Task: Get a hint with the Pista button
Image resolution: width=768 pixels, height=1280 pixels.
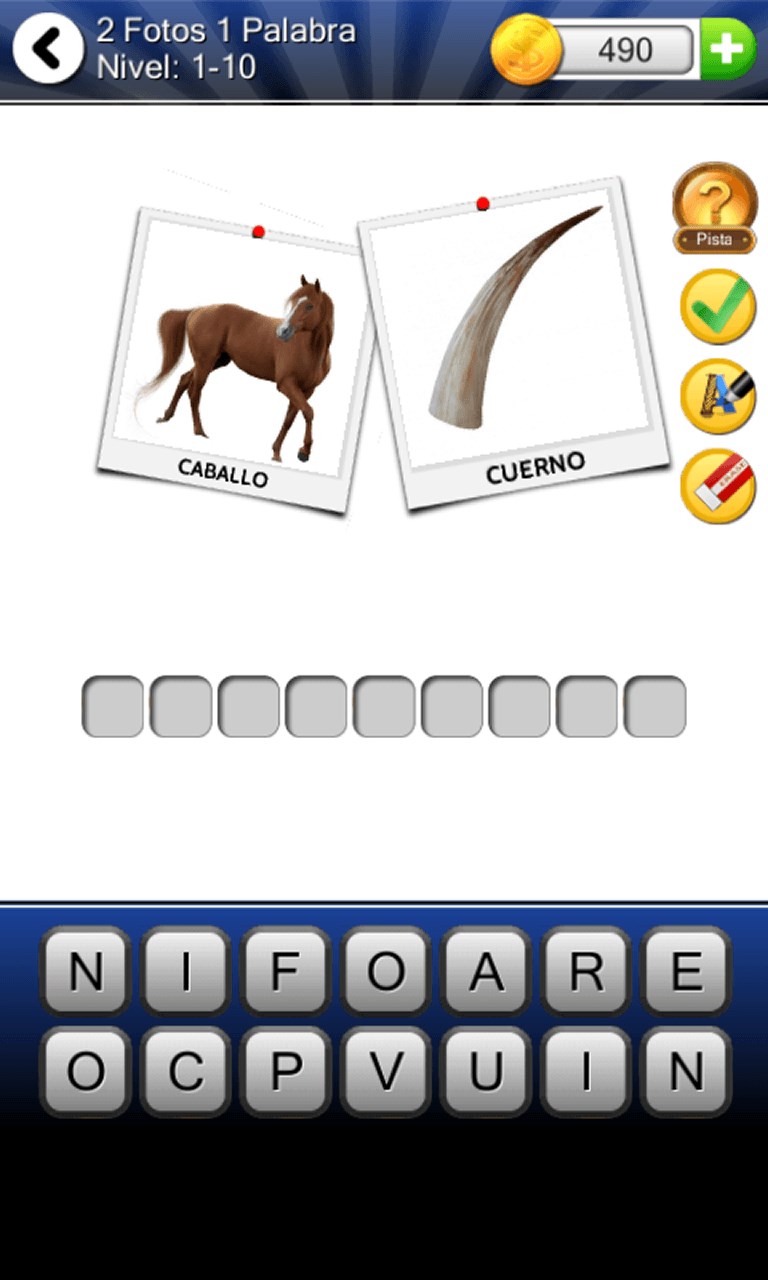Action: point(714,209)
